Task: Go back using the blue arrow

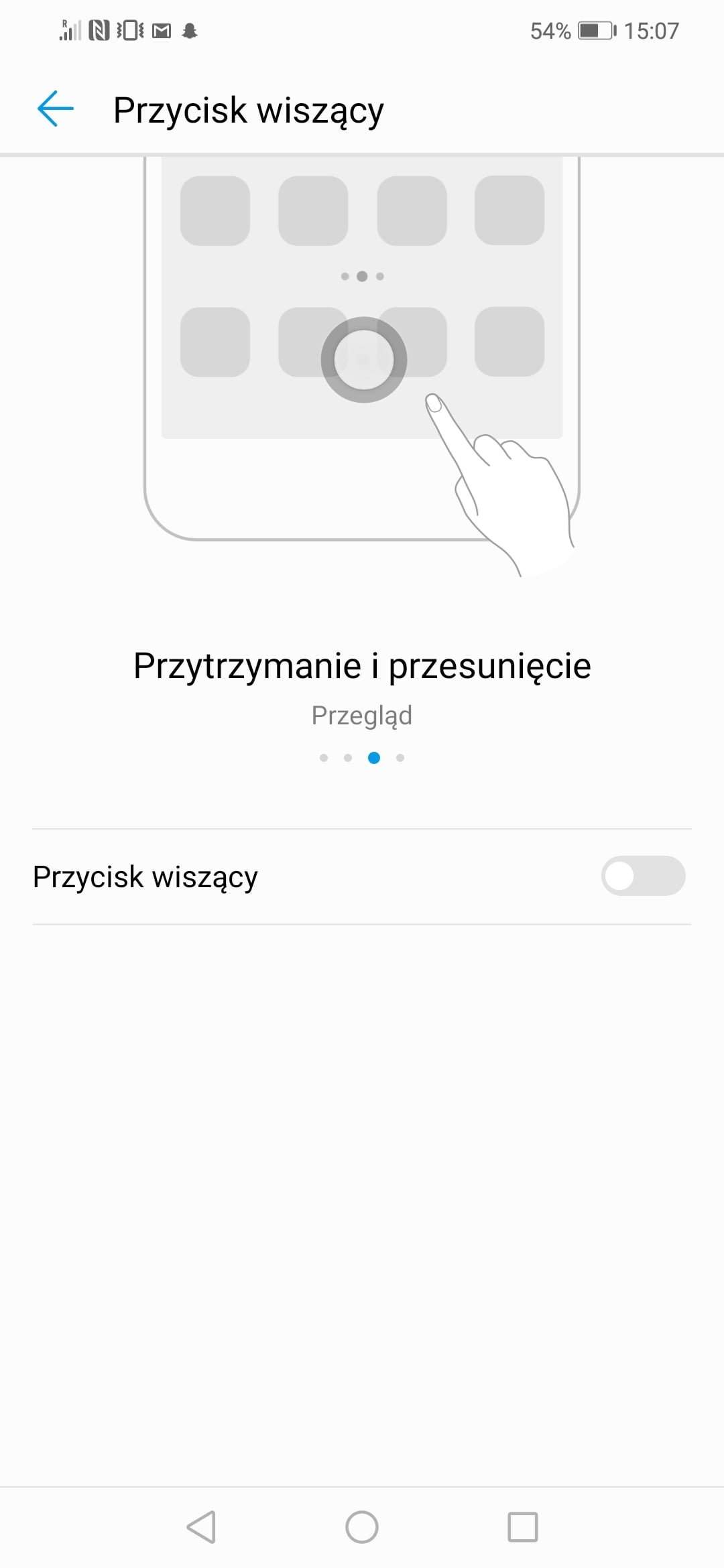Action: pos(55,109)
